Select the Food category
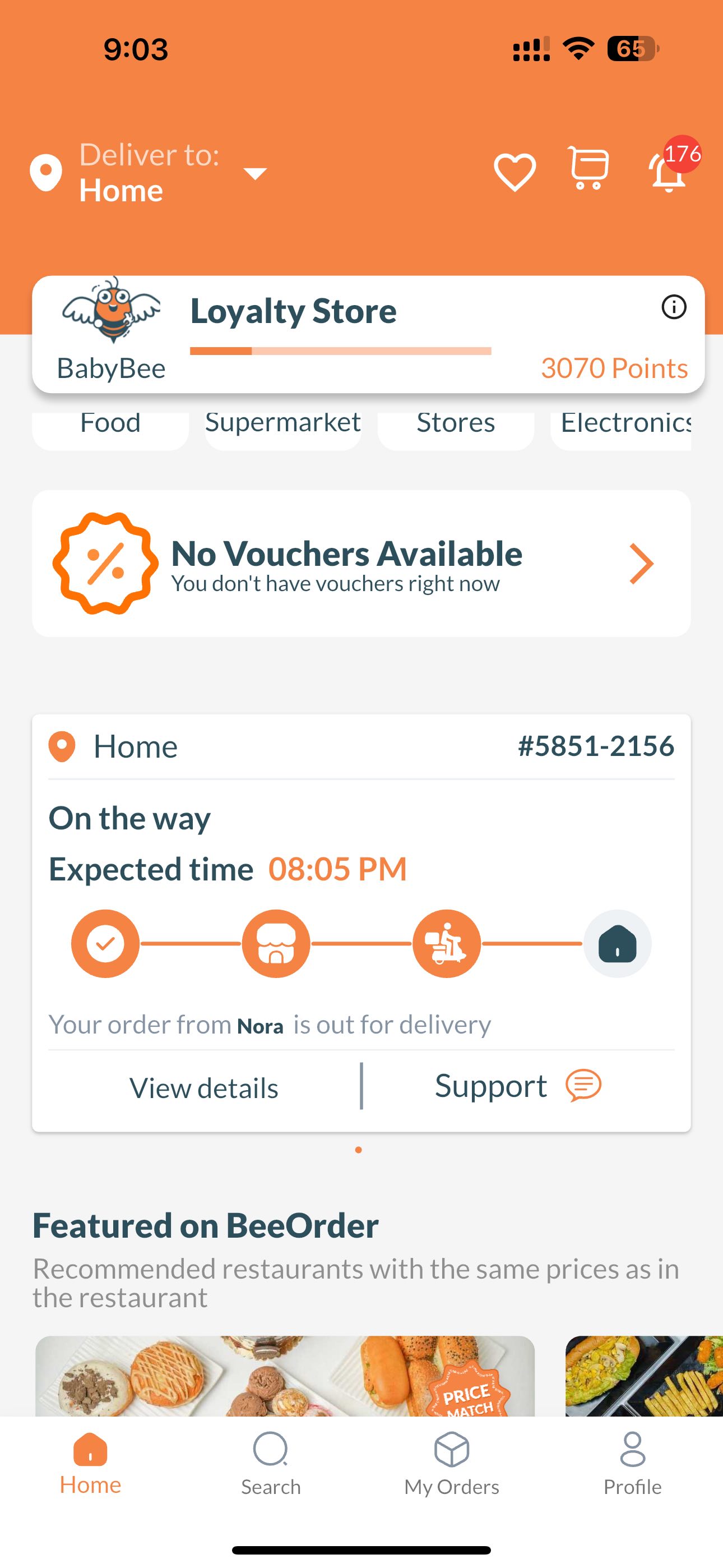 [110, 426]
